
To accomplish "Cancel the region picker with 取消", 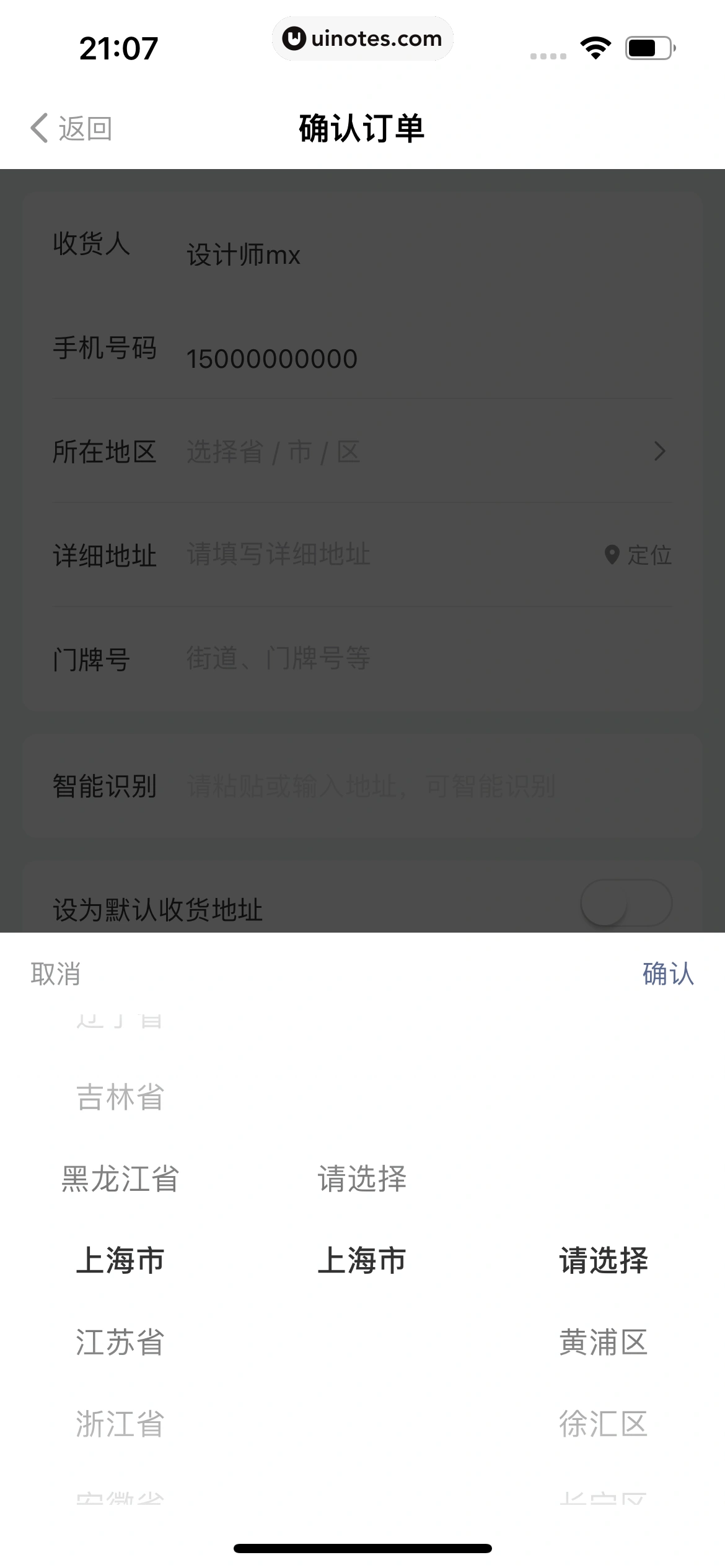I will coord(56,974).
